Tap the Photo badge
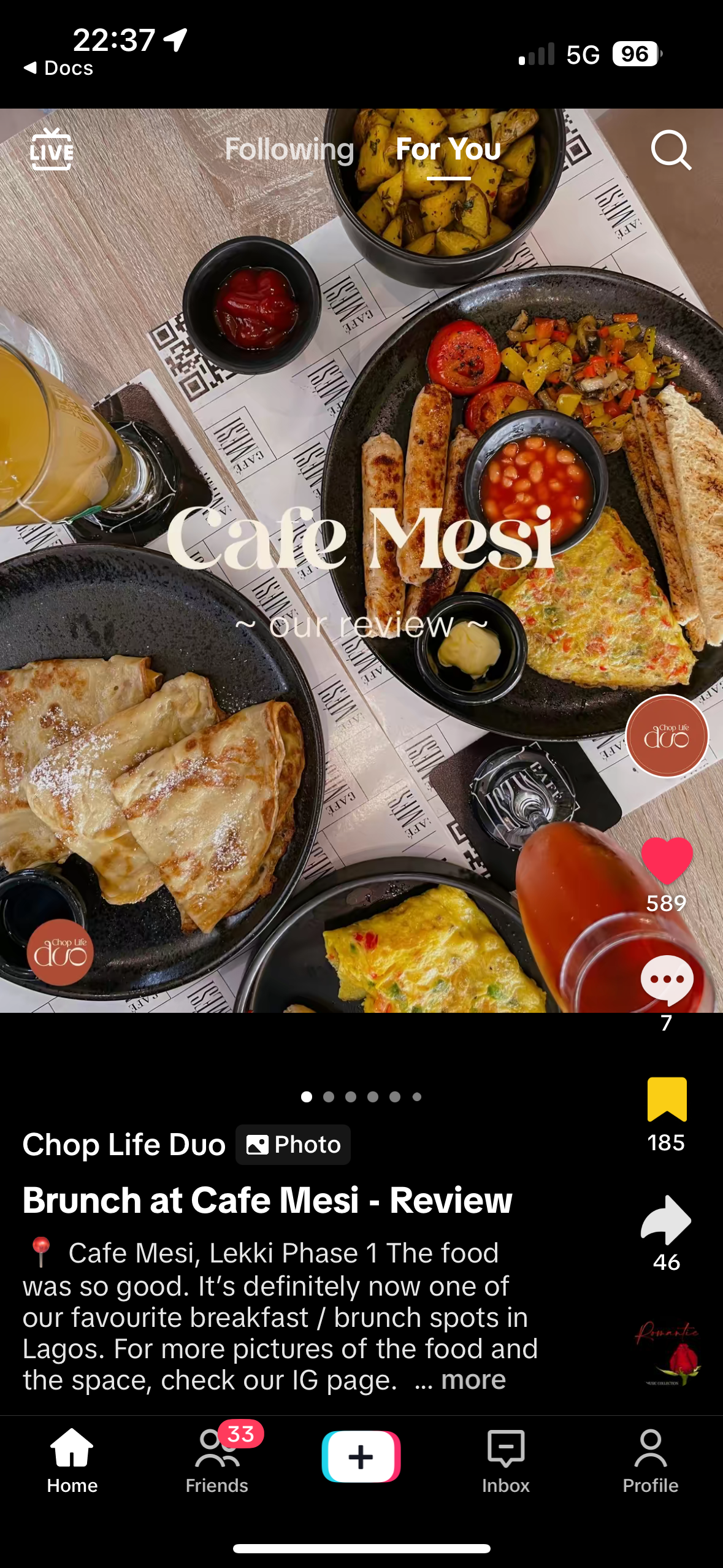This screenshot has width=723, height=1568. (x=293, y=1145)
